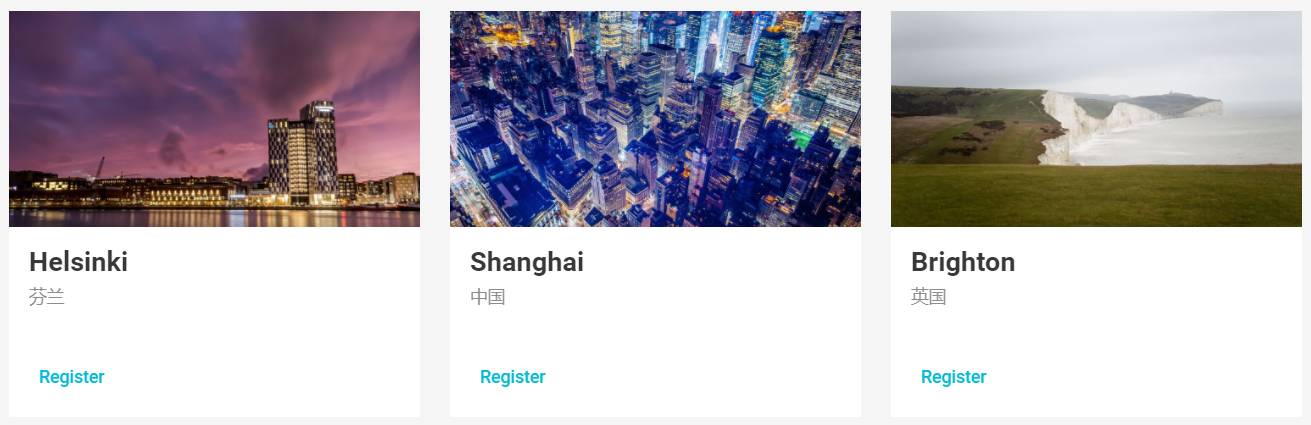Tap Register on the Helsinki card
This screenshot has height=425, width=1311.
pos(71,377)
